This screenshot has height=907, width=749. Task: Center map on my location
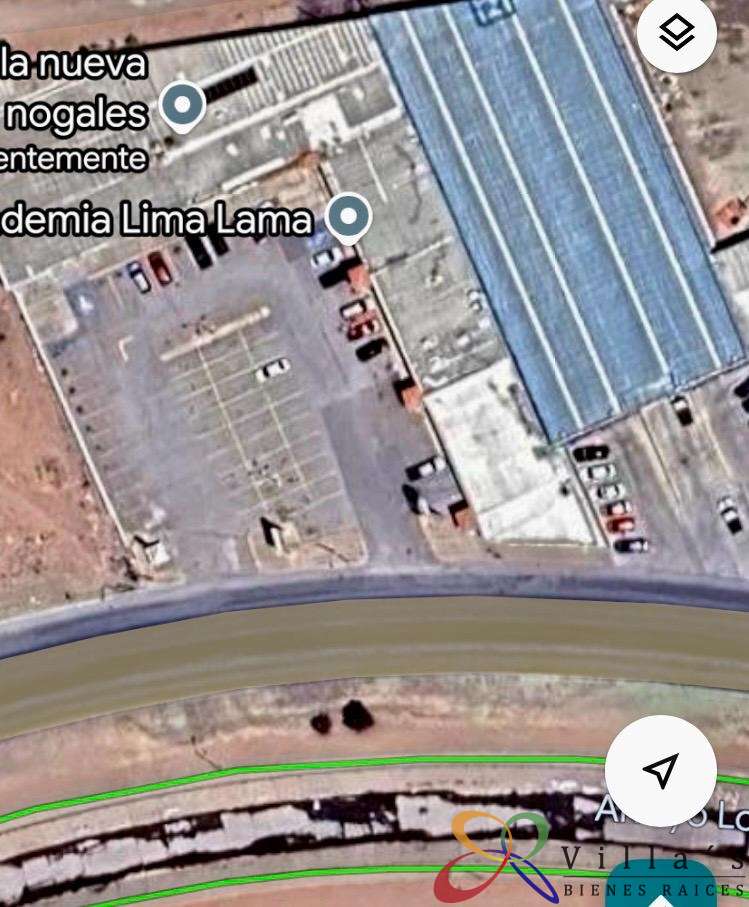coord(660,770)
